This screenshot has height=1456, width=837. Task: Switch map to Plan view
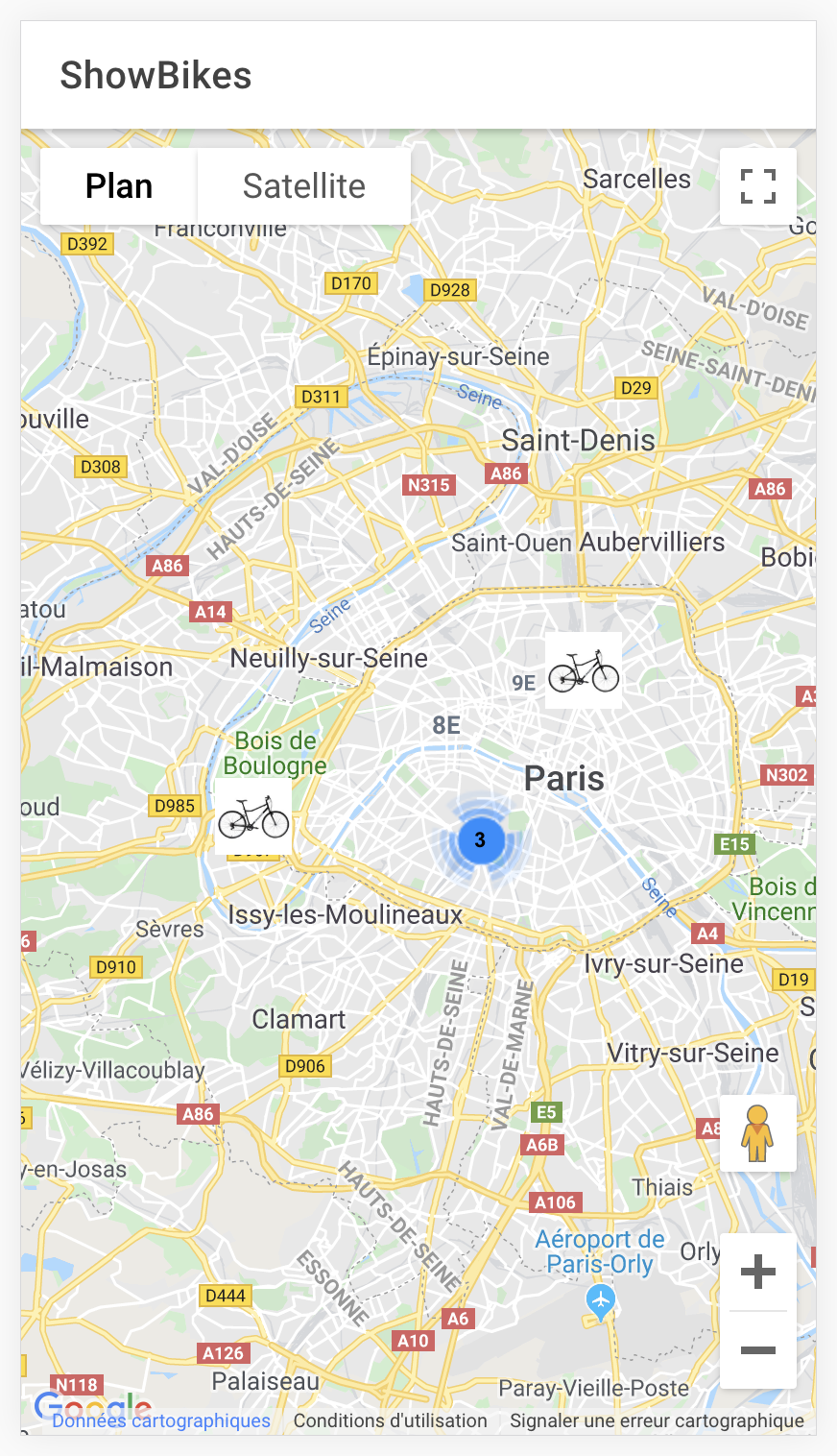click(x=119, y=186)
